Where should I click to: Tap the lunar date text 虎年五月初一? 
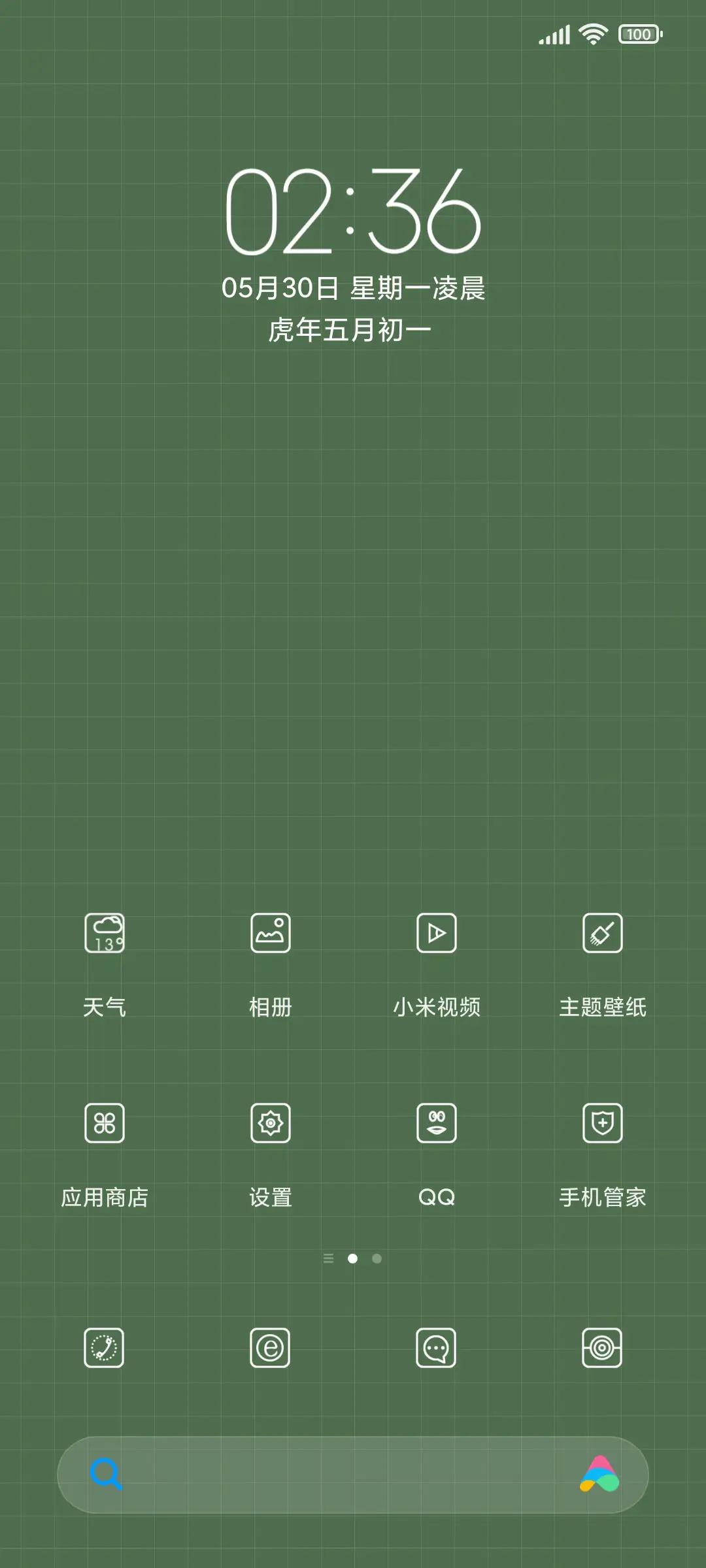pyautogui.click(x=353, y=327)
